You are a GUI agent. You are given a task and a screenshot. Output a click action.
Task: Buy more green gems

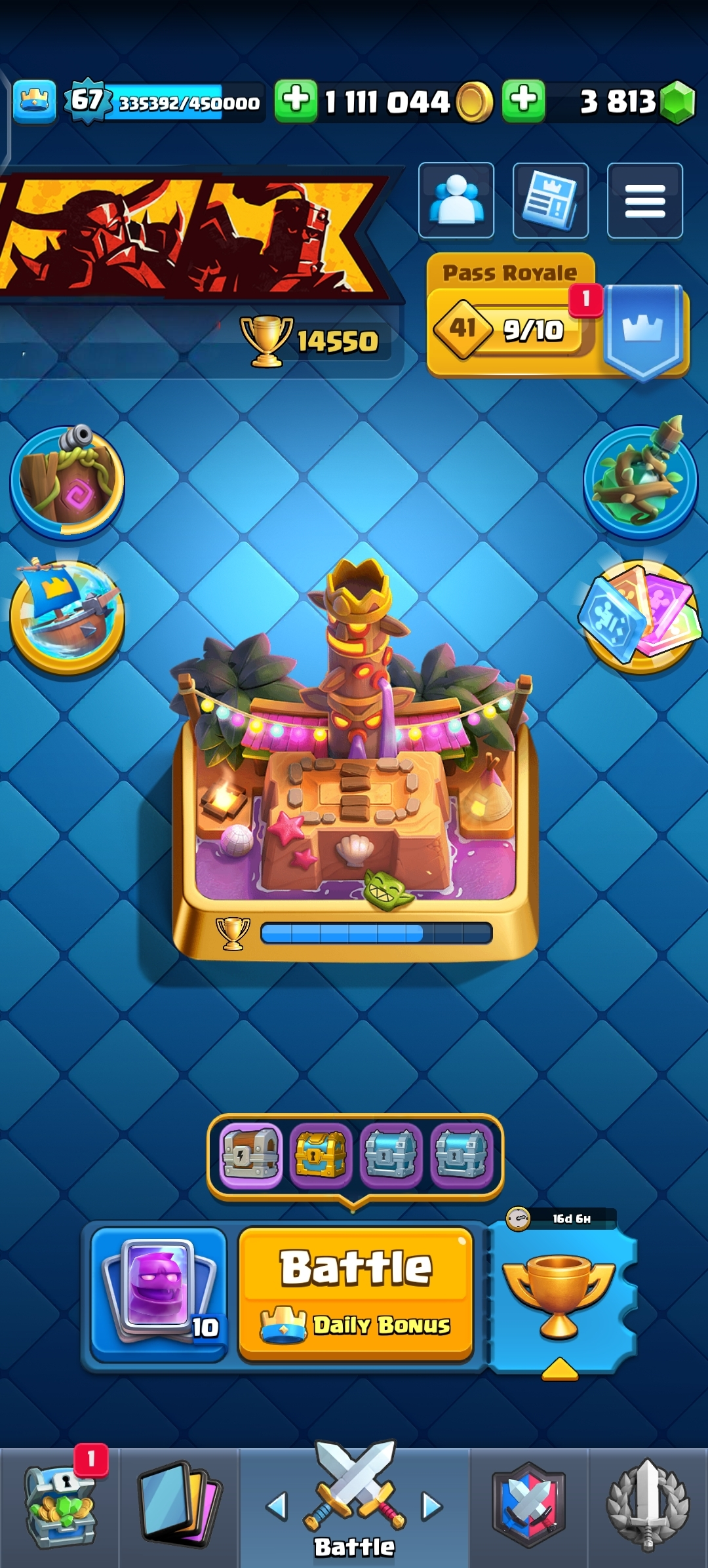pyautogui.click(x=523, y=101)
